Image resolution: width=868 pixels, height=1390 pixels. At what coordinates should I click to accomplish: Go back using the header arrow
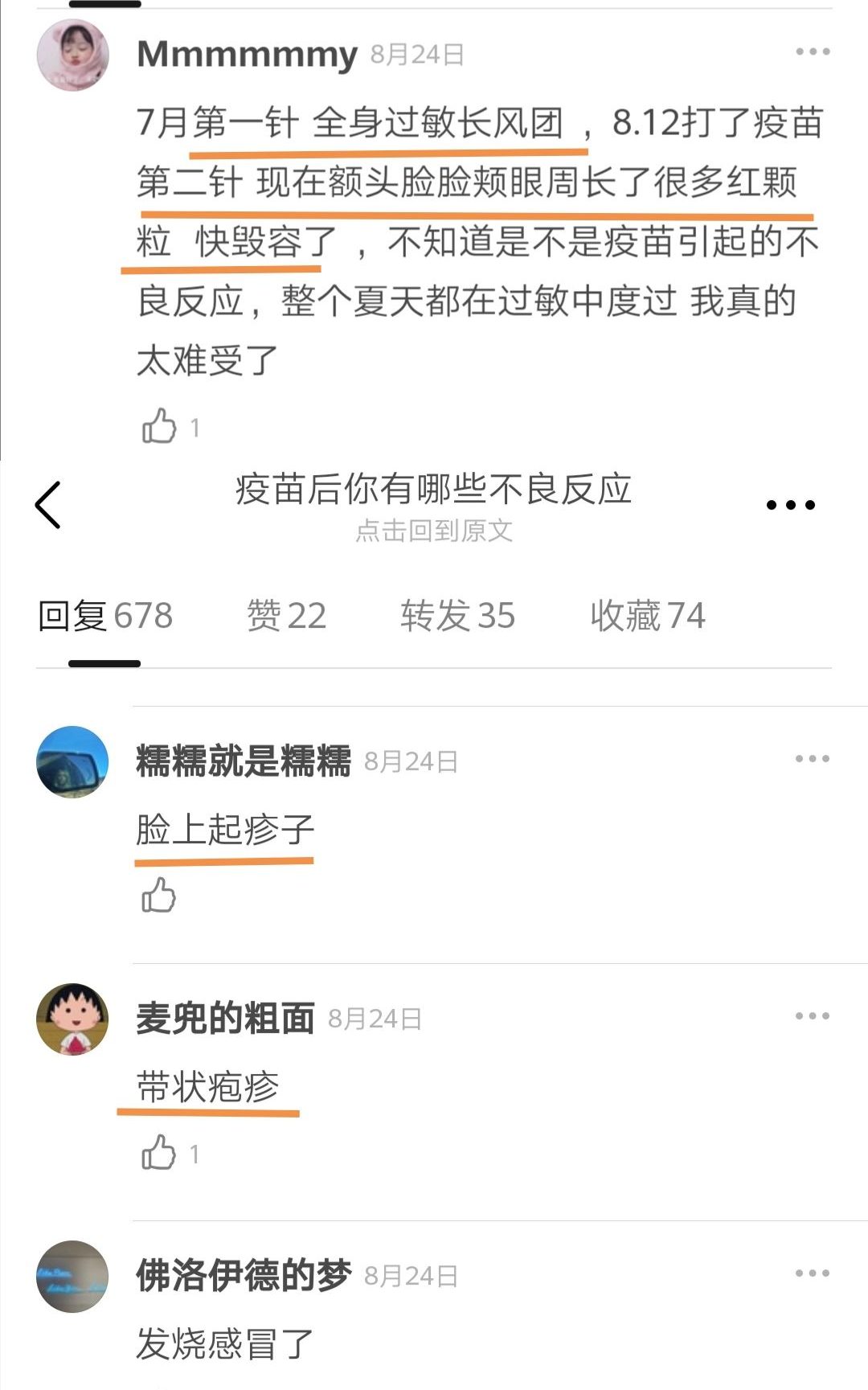coord(48,505)
